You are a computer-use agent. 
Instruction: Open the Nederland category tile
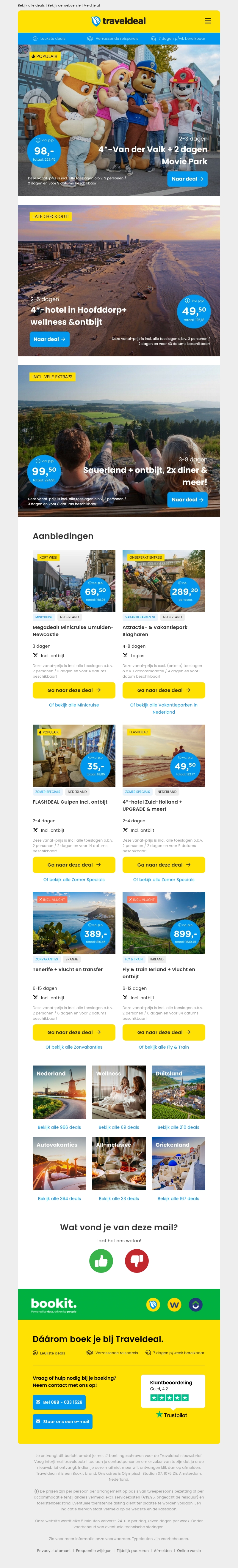click(59, 1092)
